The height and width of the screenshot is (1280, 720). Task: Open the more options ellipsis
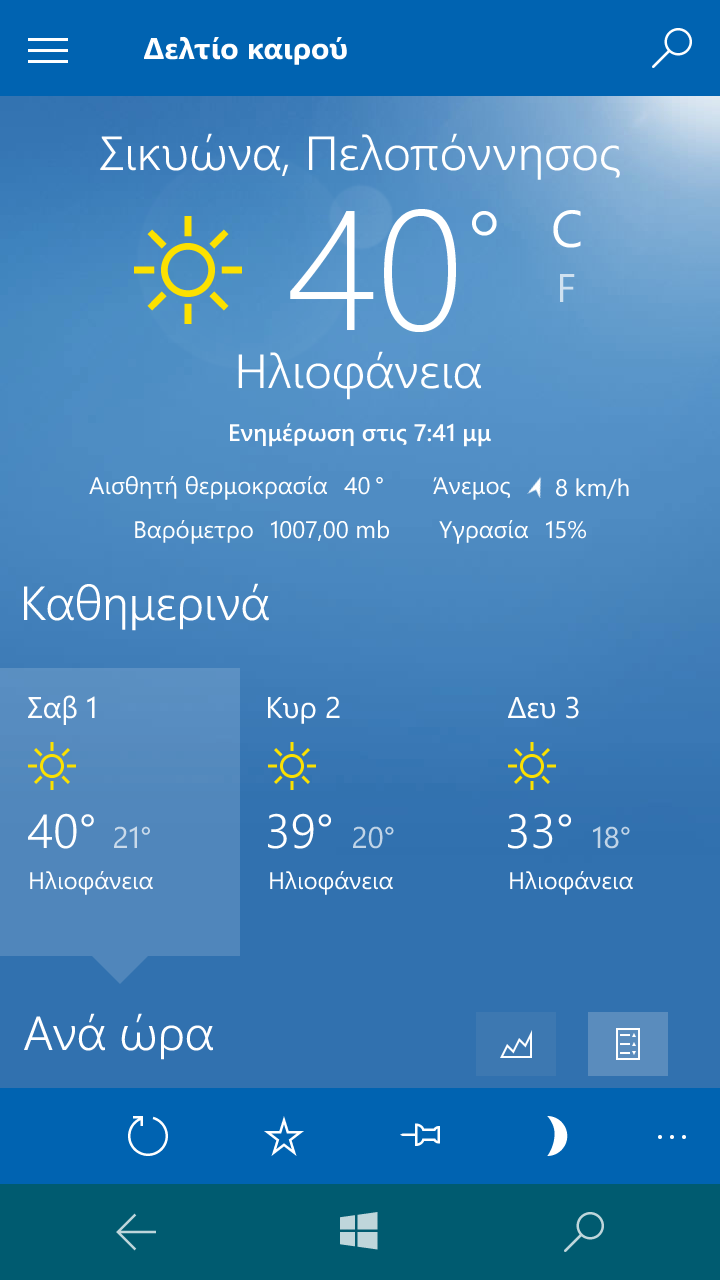672,1136
